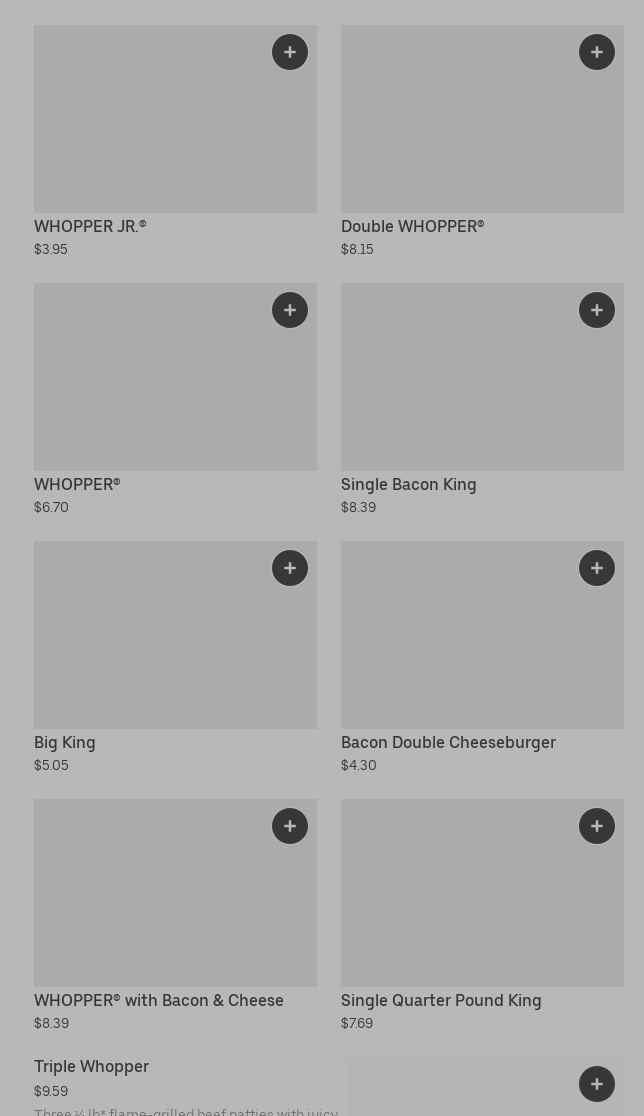This screenshot has height=1116, width=644.
Task: Add WHOPPER with Bacon & Cheese to order
Action: pos(290,826)
